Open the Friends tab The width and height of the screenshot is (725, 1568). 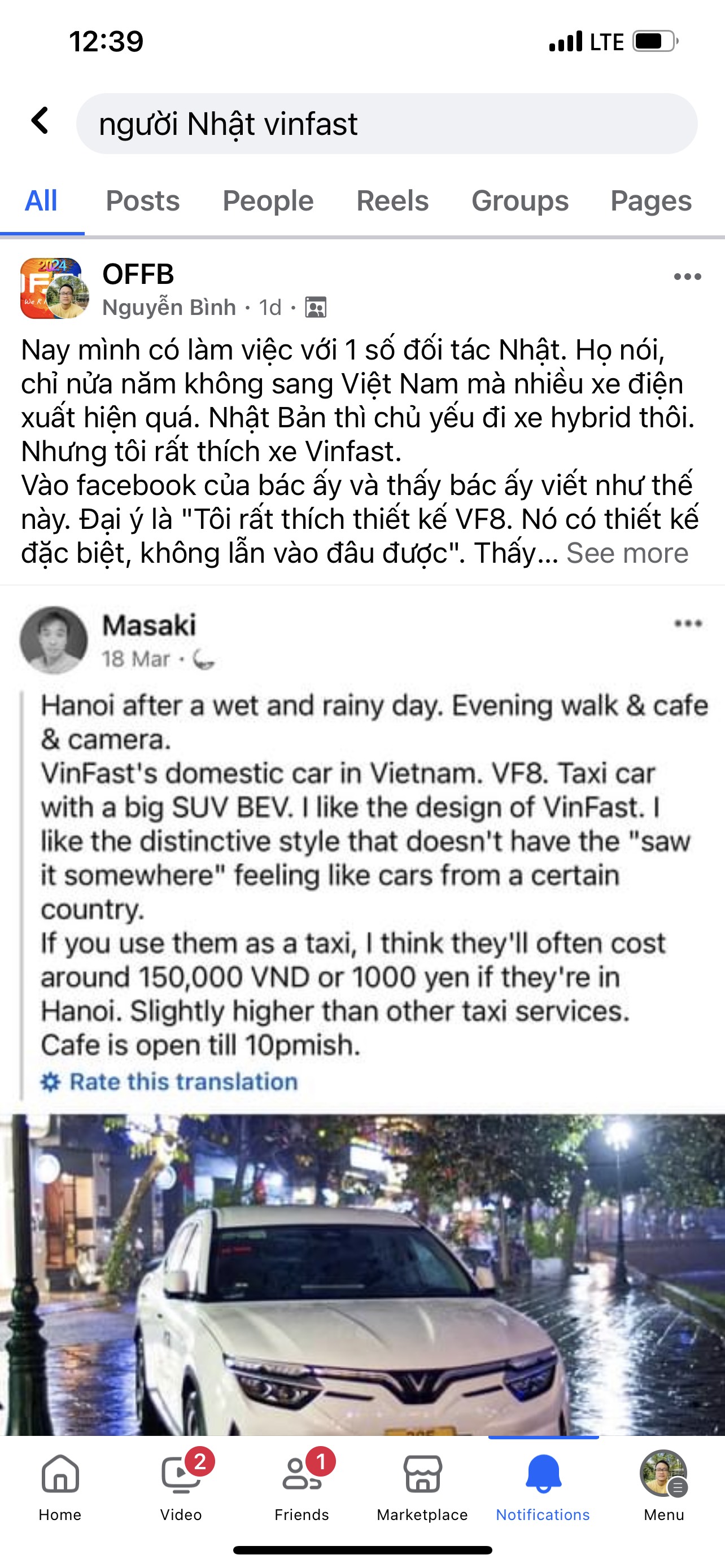302,1485
